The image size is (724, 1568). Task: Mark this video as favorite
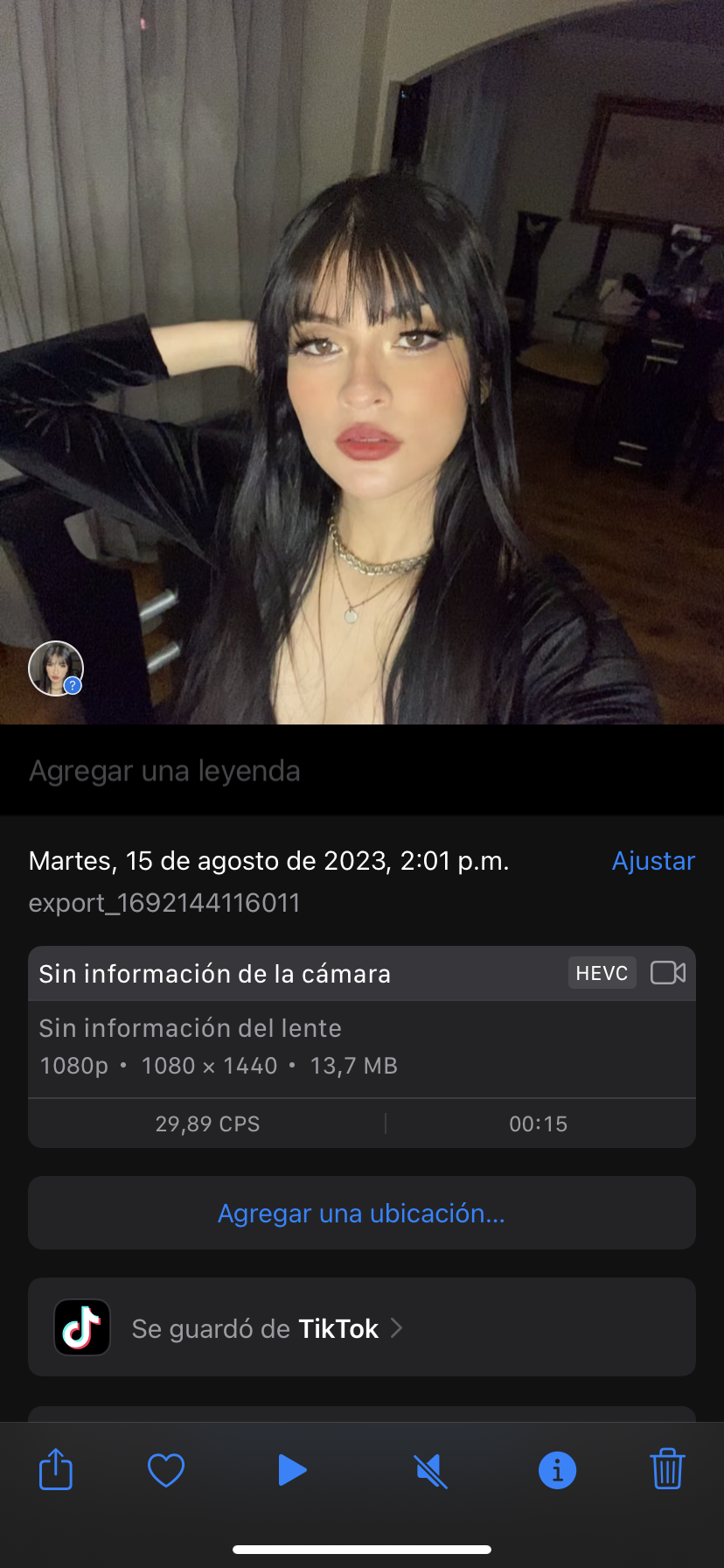(166, 1470)
